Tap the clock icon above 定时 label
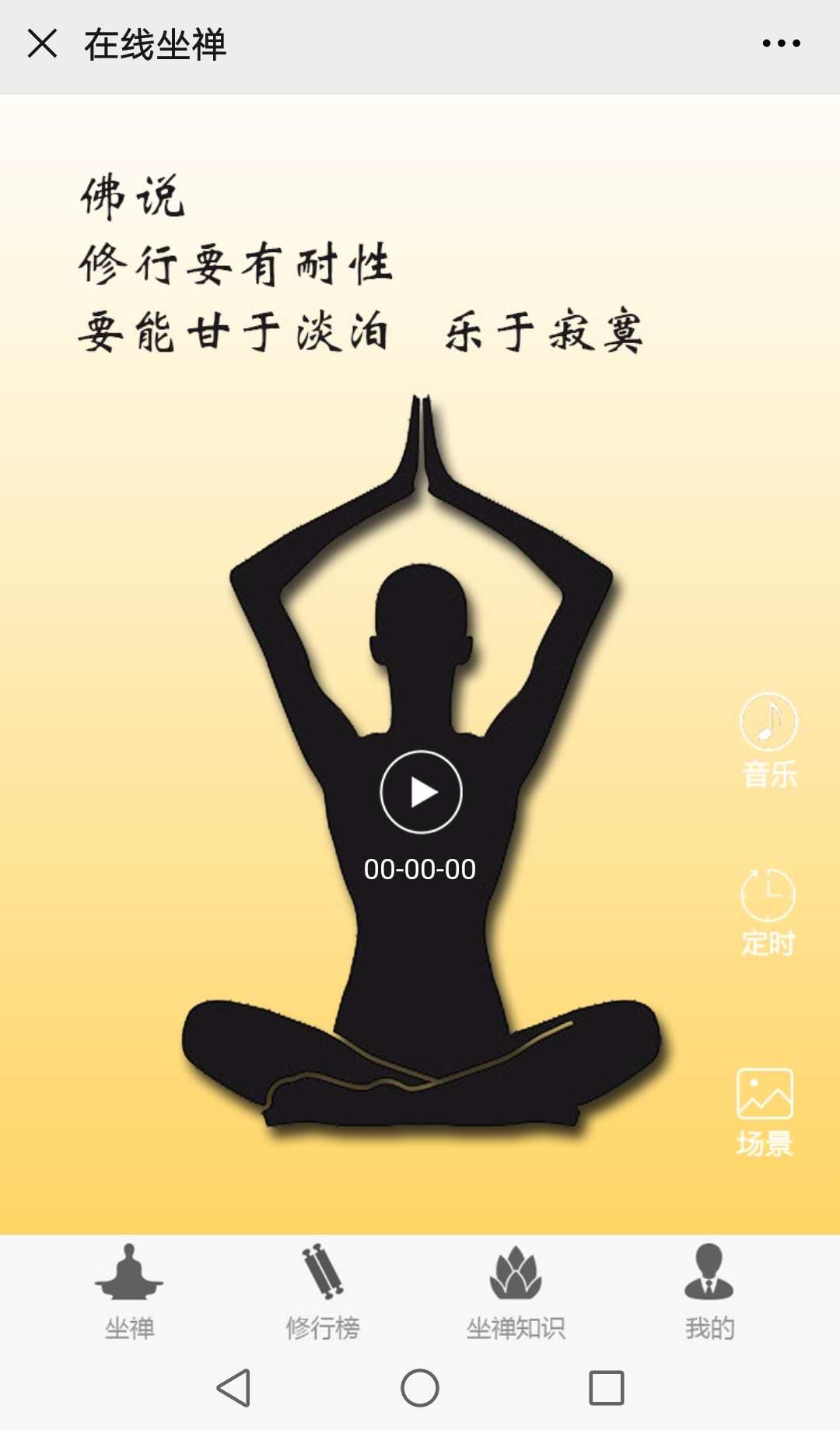 click(768, 895)
